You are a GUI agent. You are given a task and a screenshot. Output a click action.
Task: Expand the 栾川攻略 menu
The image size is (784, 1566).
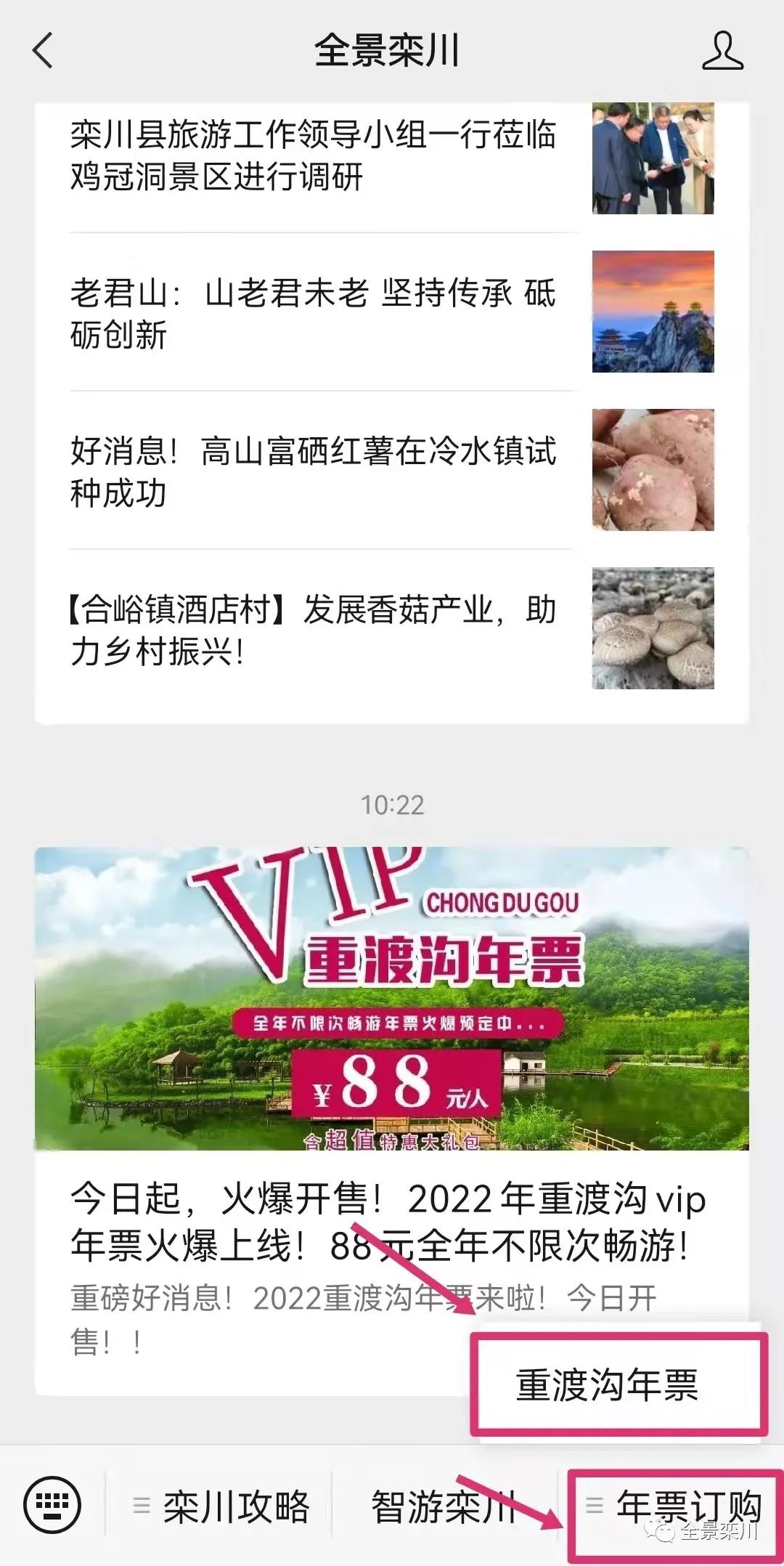(x=222, y=1506)
